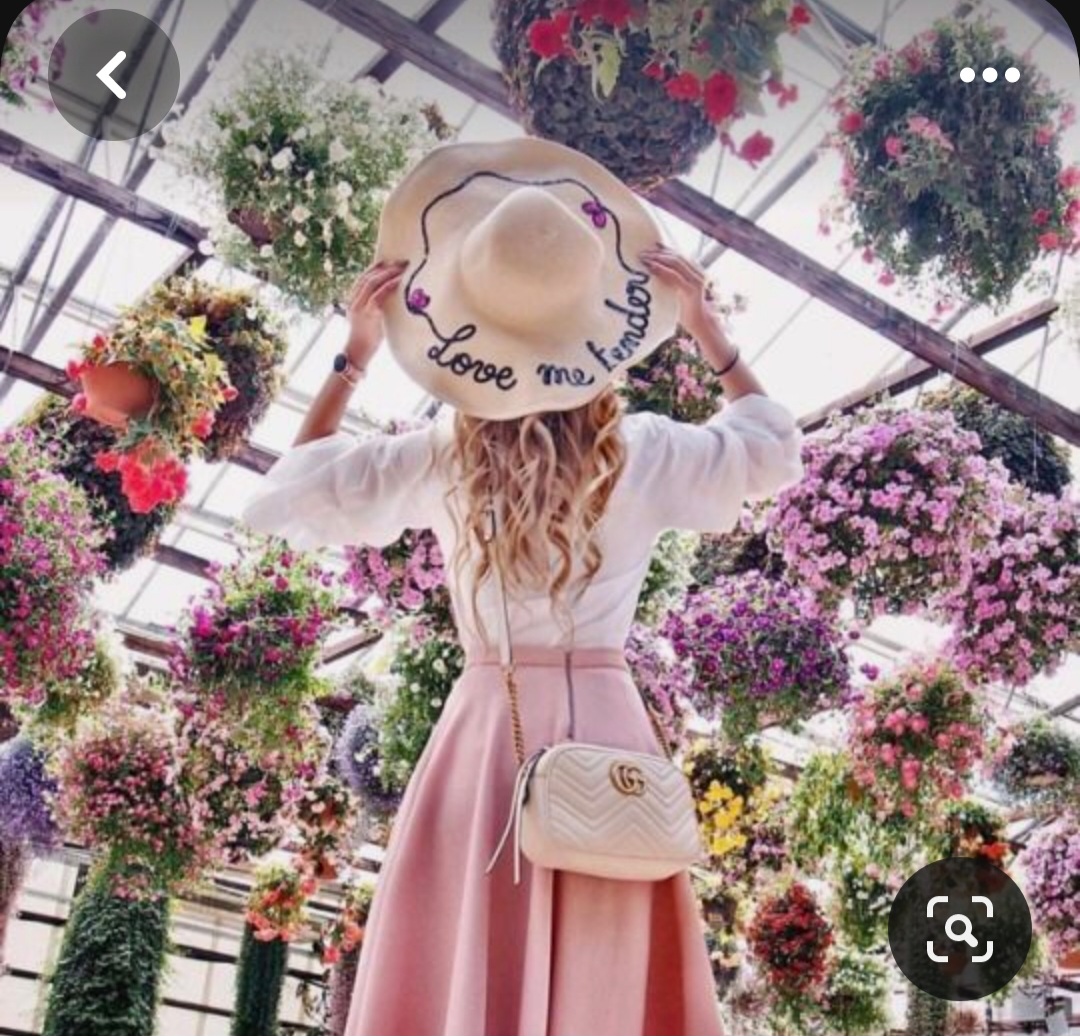Go back using the arrow button
This screenshot has width=1080, height=1036.
click(x=113, y=75)
